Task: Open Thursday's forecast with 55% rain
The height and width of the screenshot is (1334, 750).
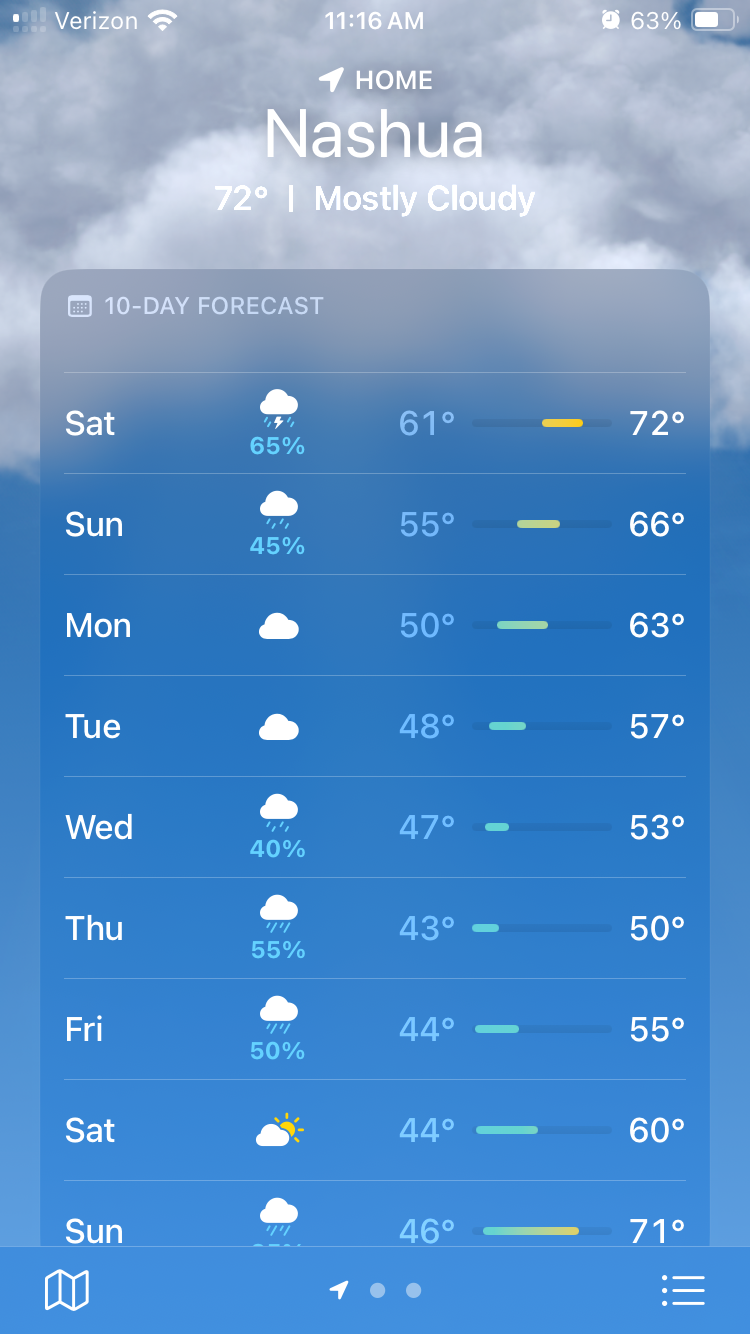Action: (x=375, y=928)
